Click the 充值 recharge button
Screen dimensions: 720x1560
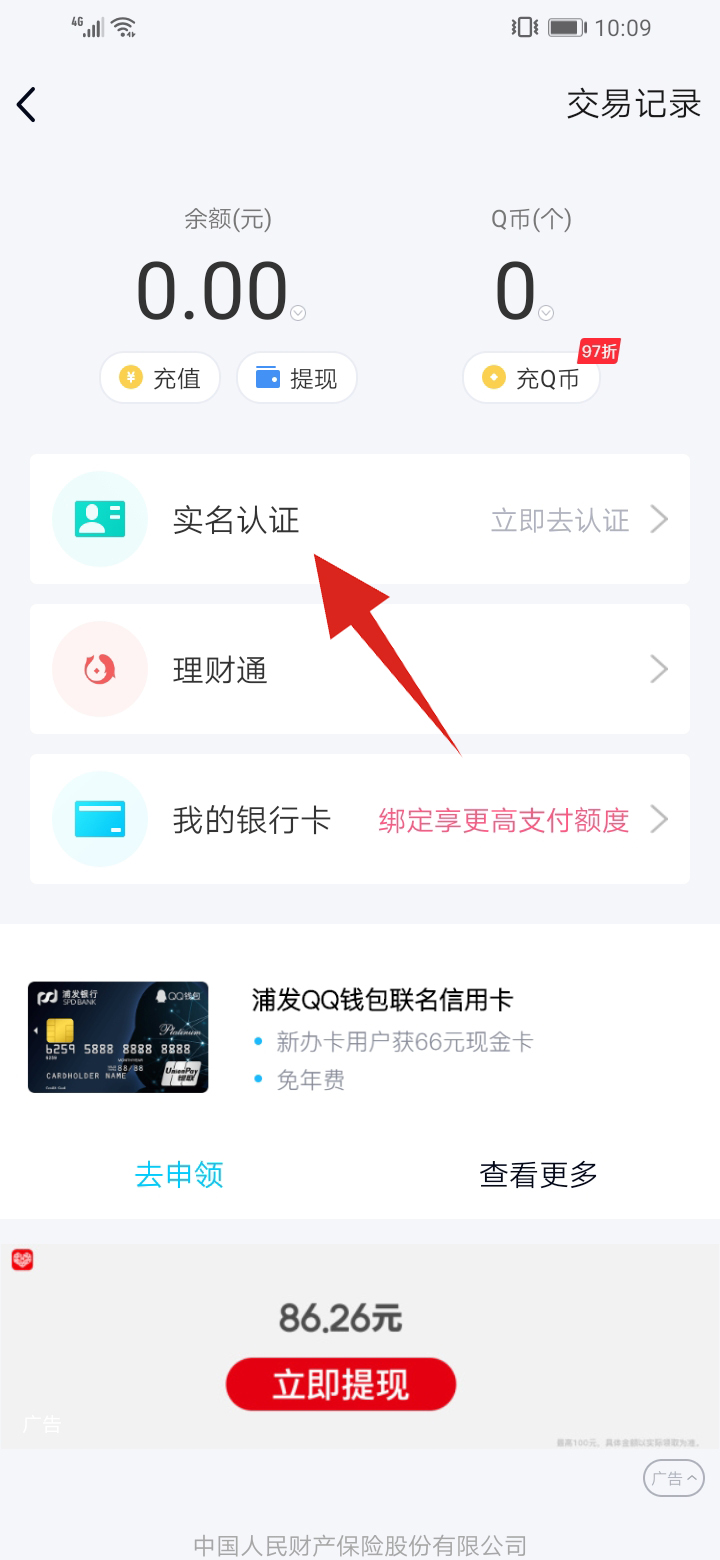(160, 378)
